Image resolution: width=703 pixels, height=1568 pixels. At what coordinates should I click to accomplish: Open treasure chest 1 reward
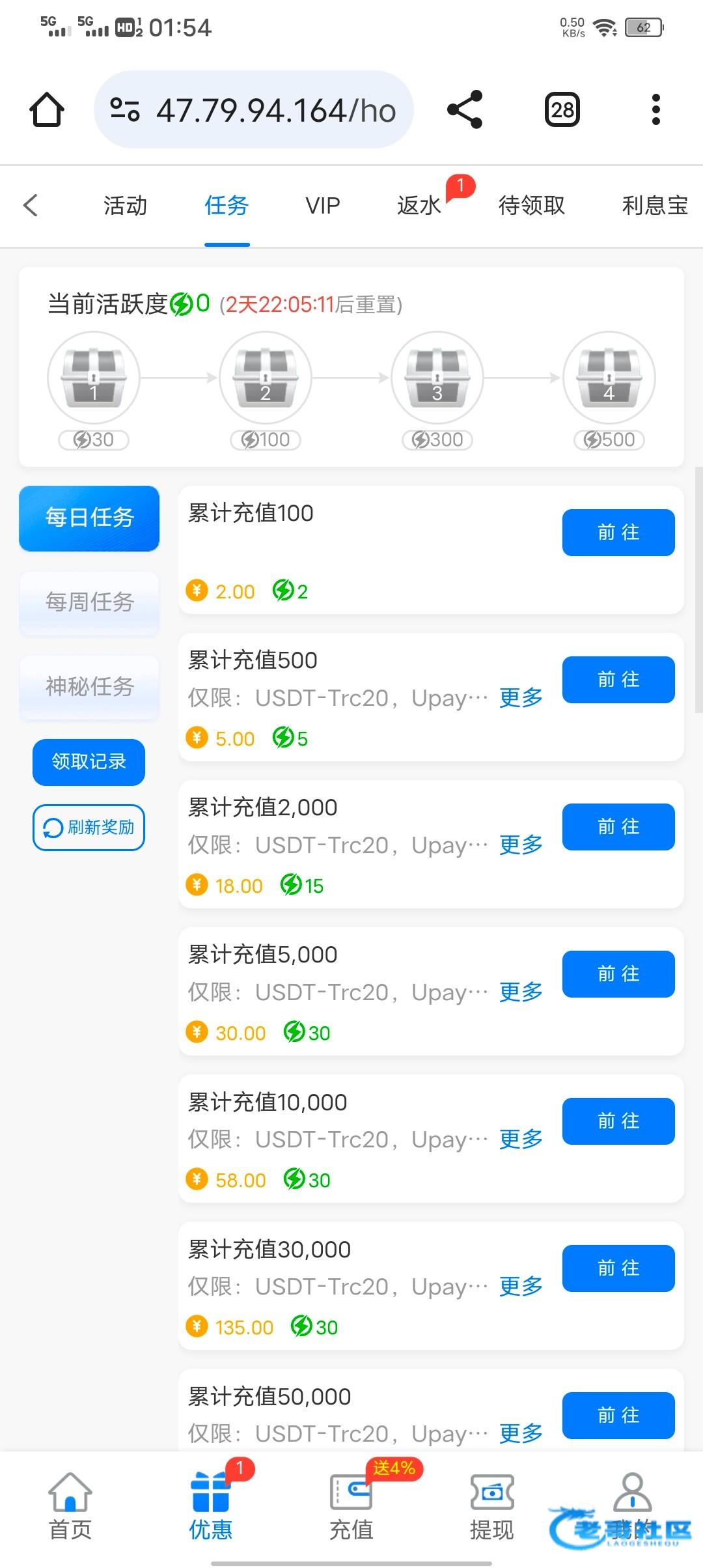pyautogui.click(x=94, y=378)
